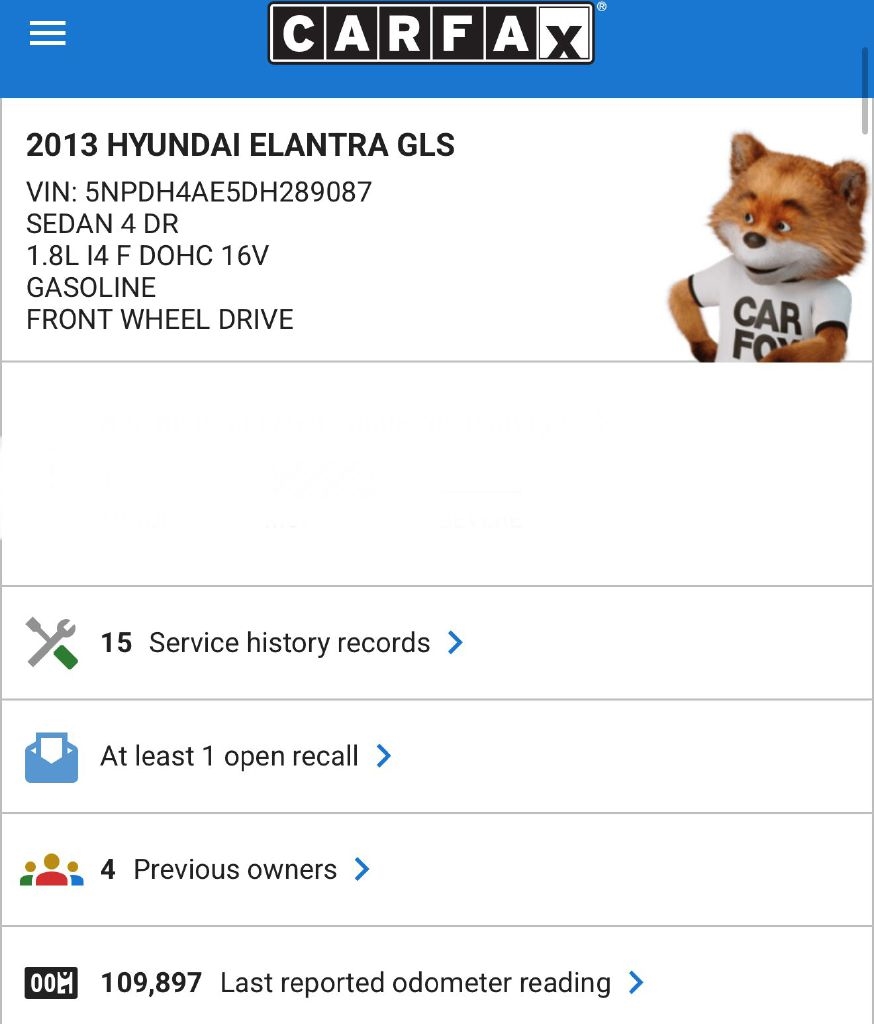Show the 4 previous owners
874x1024 pixels.
(235, 870)
